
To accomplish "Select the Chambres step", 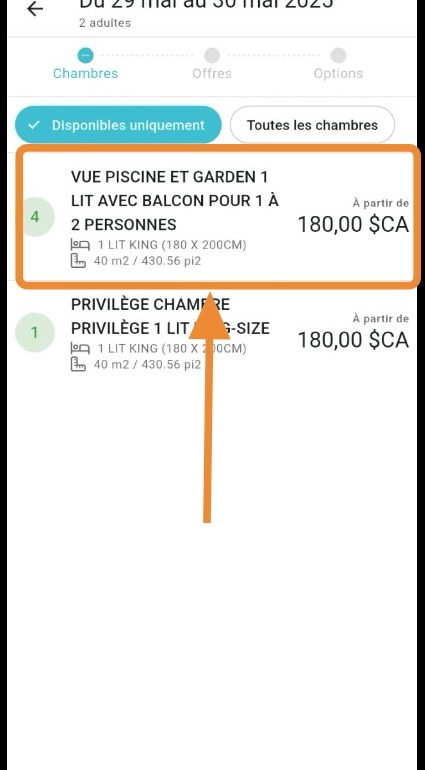I will [x=85, y=64].
